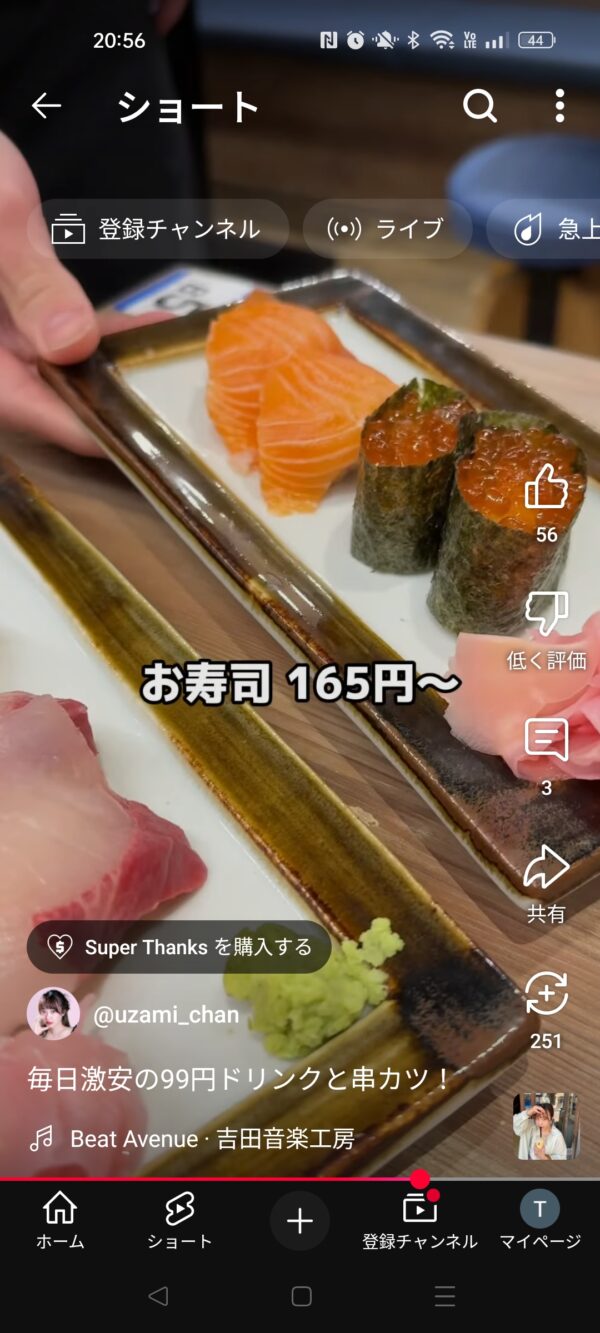Viewport: 600px width, 1333px height.
Task: Open the comments for this Short
Action: [546, 742]
